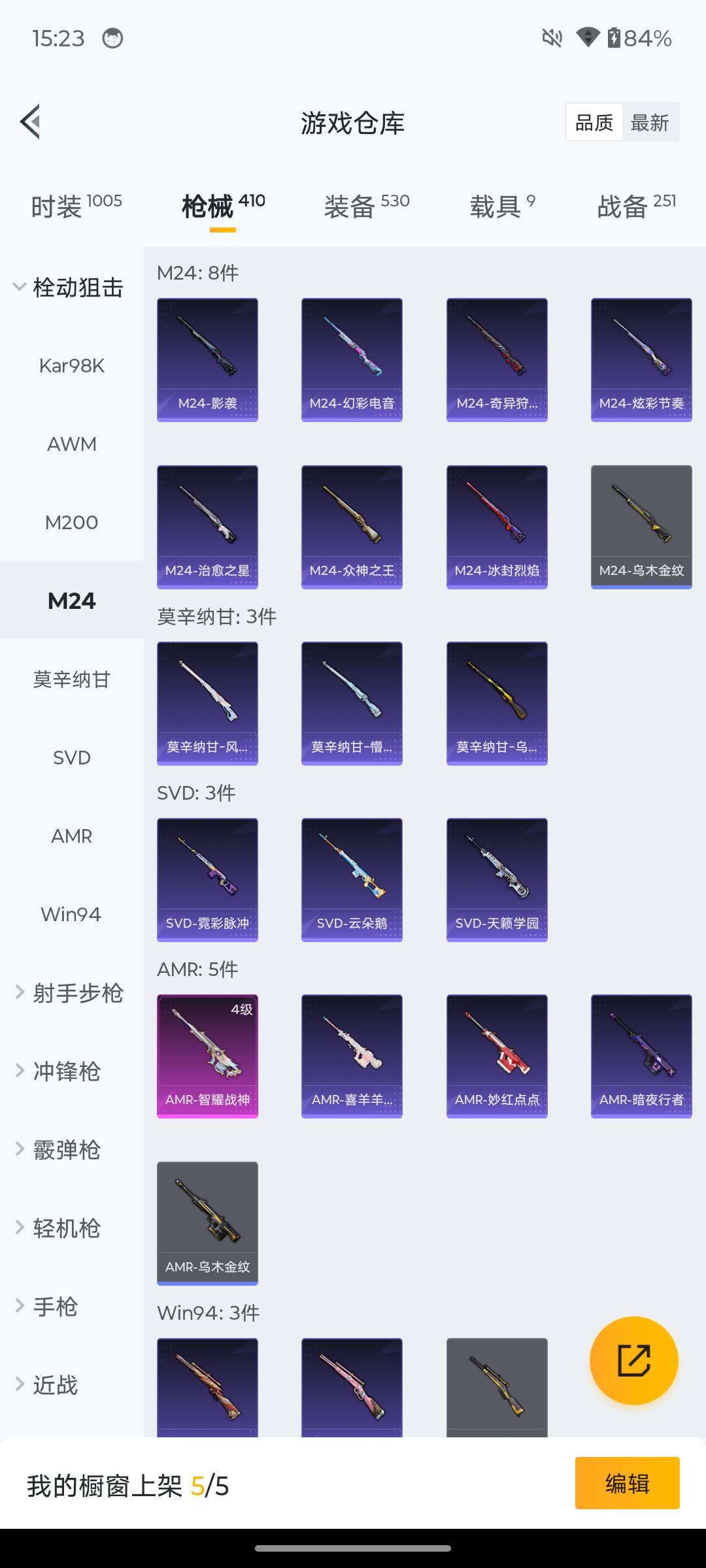Open the M24-影袭 item thumbnail
Viewport: 706px width, 1568px height.
(x=207, y=358)
